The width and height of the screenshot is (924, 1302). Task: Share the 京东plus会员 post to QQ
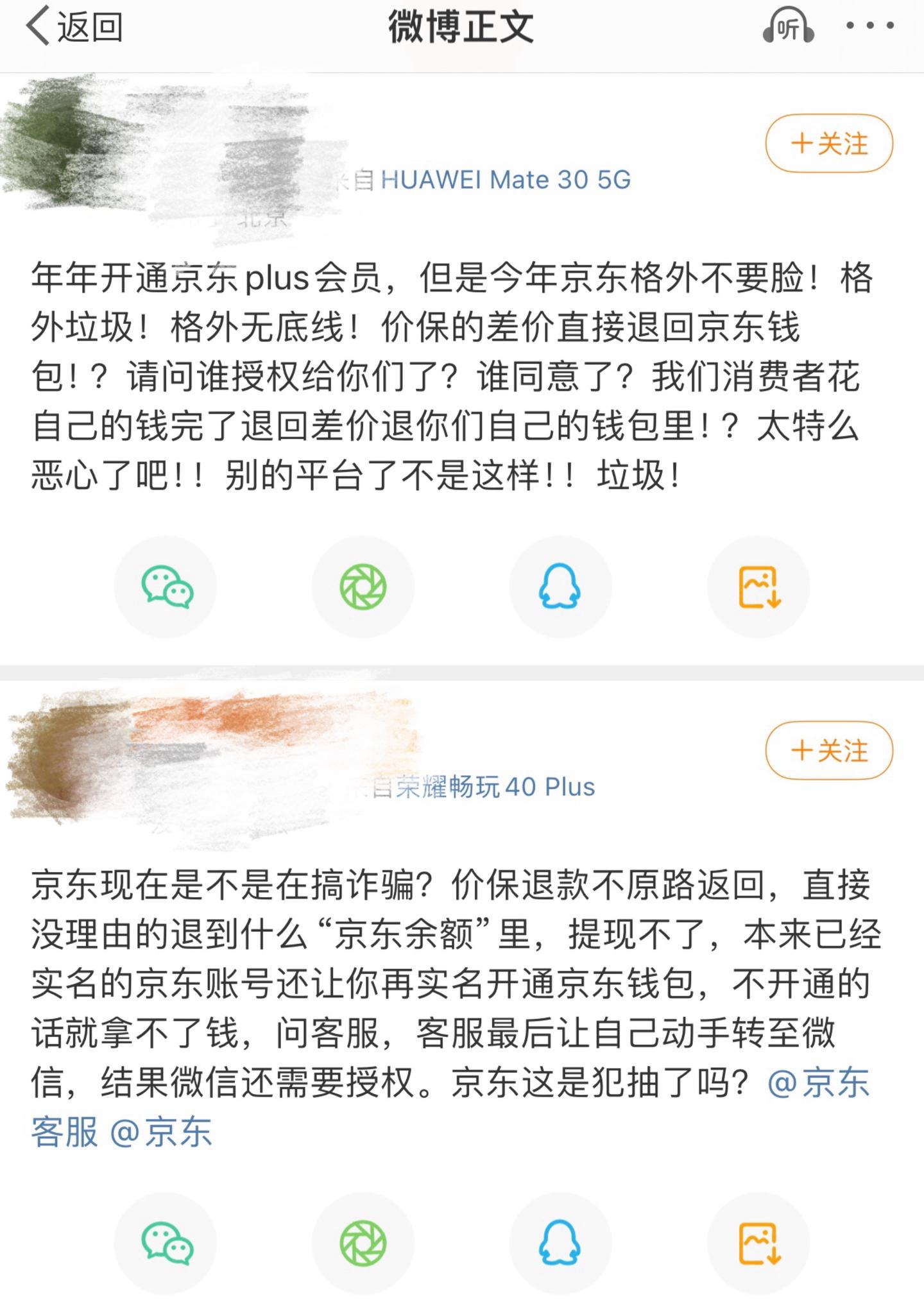(560, 587)
